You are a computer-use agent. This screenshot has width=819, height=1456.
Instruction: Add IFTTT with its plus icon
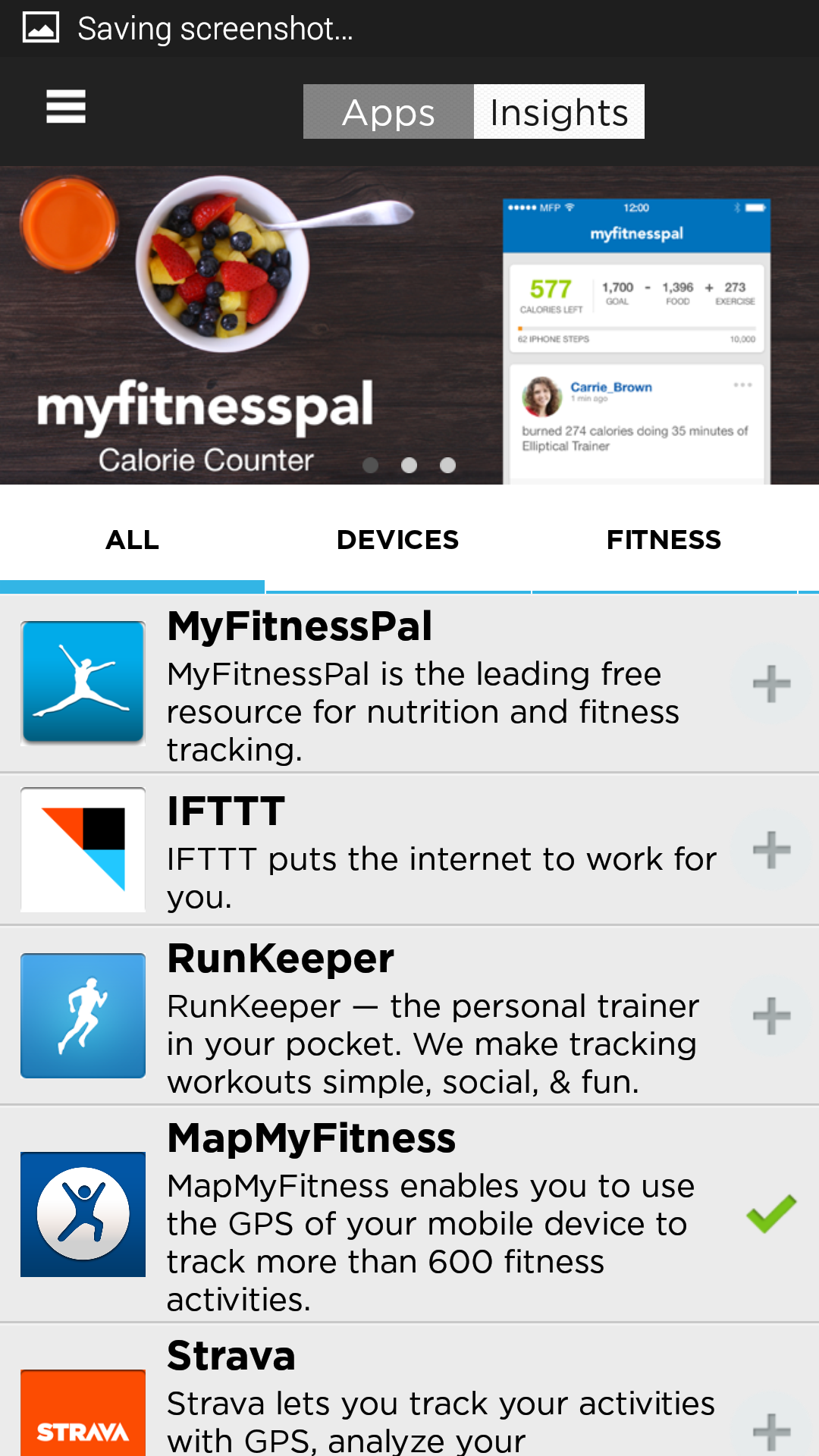click(x=772, y=849)
